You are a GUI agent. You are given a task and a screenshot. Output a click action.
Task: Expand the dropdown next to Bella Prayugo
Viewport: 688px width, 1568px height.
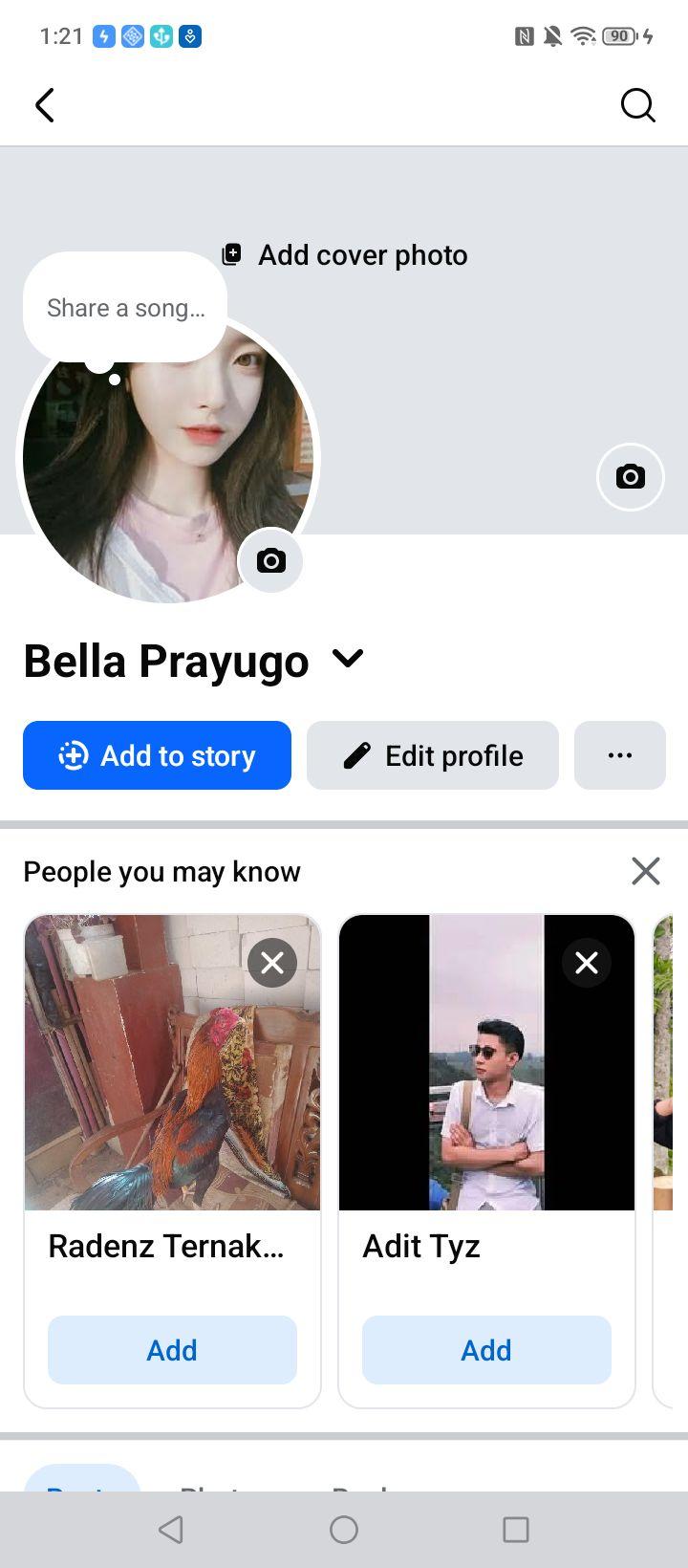(x=348, y=659)
